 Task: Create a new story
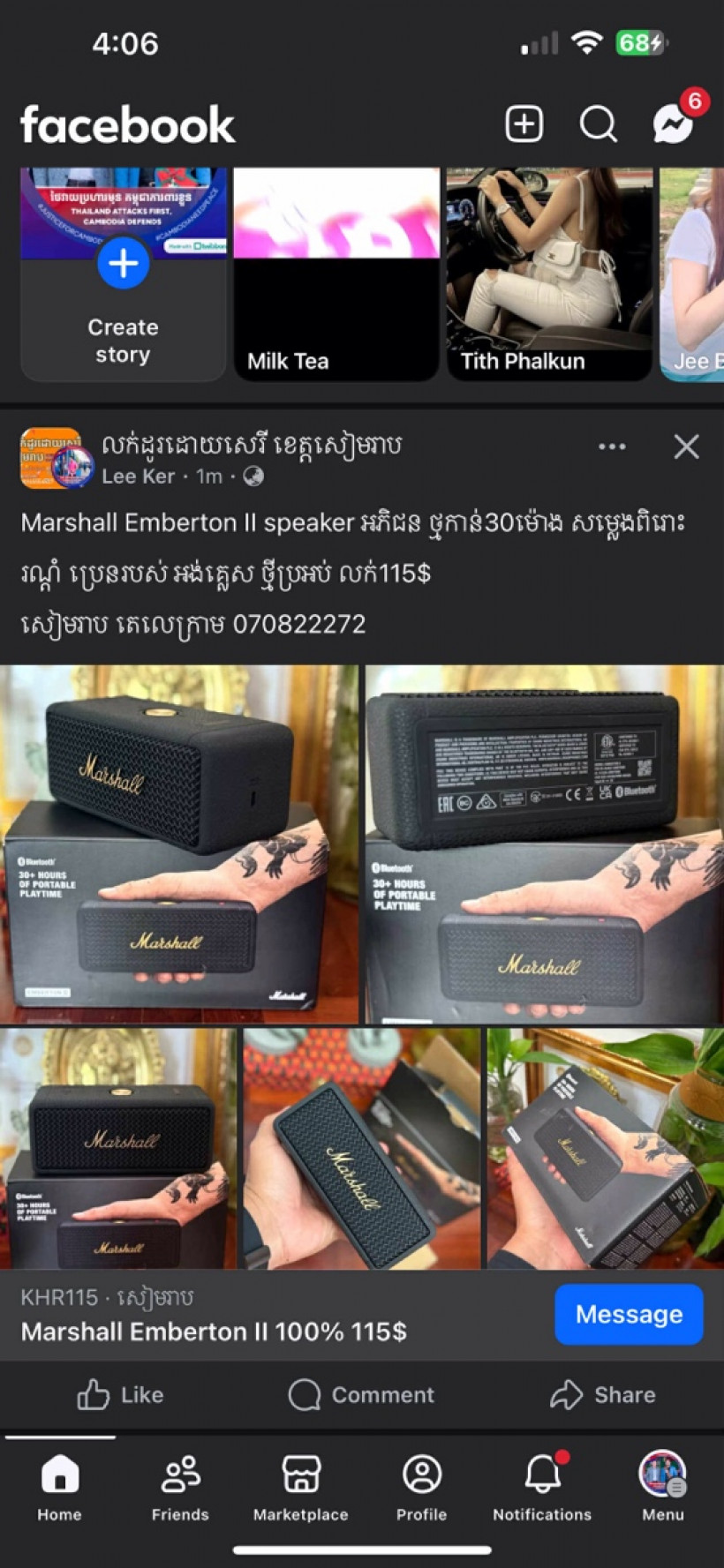point(123,274)
